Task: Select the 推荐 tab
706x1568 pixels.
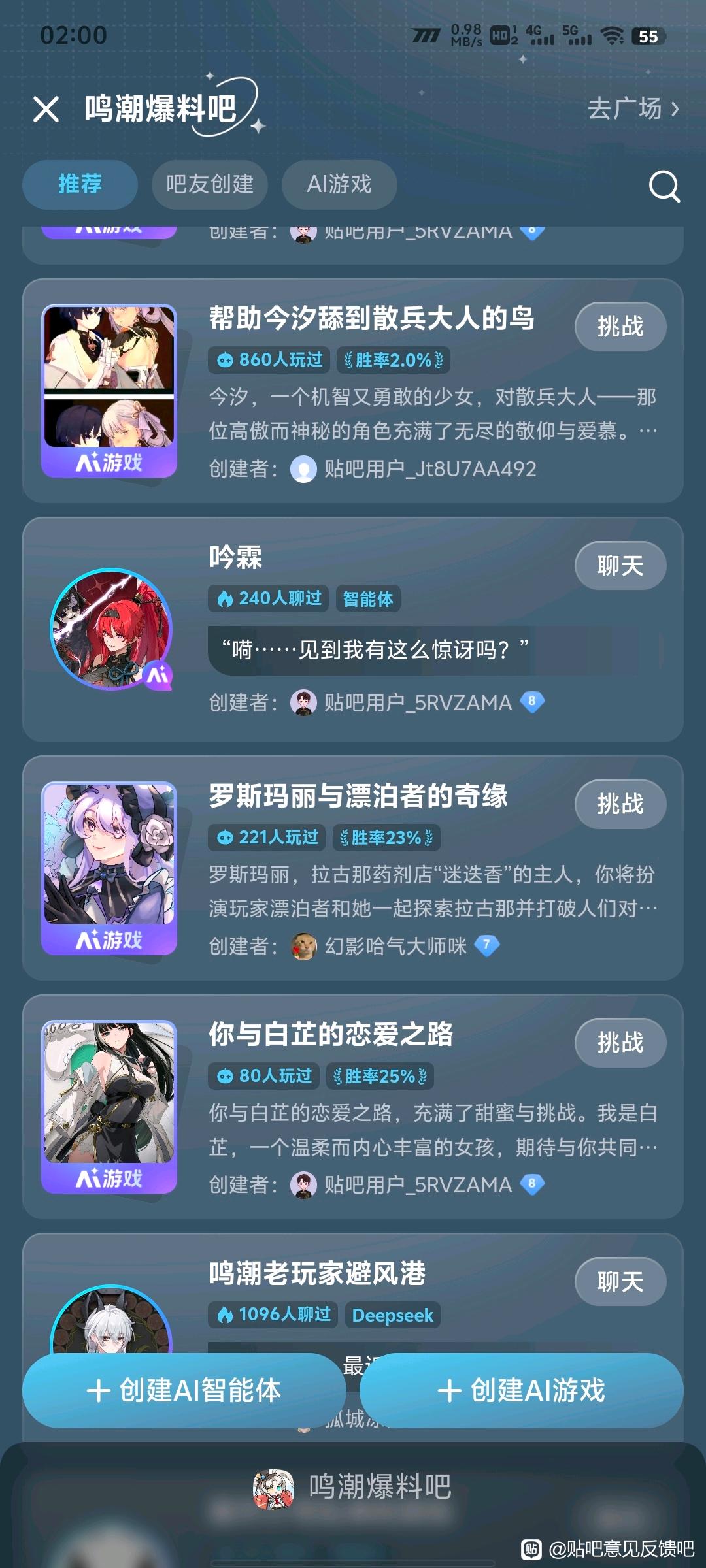Action: (80, 184)
